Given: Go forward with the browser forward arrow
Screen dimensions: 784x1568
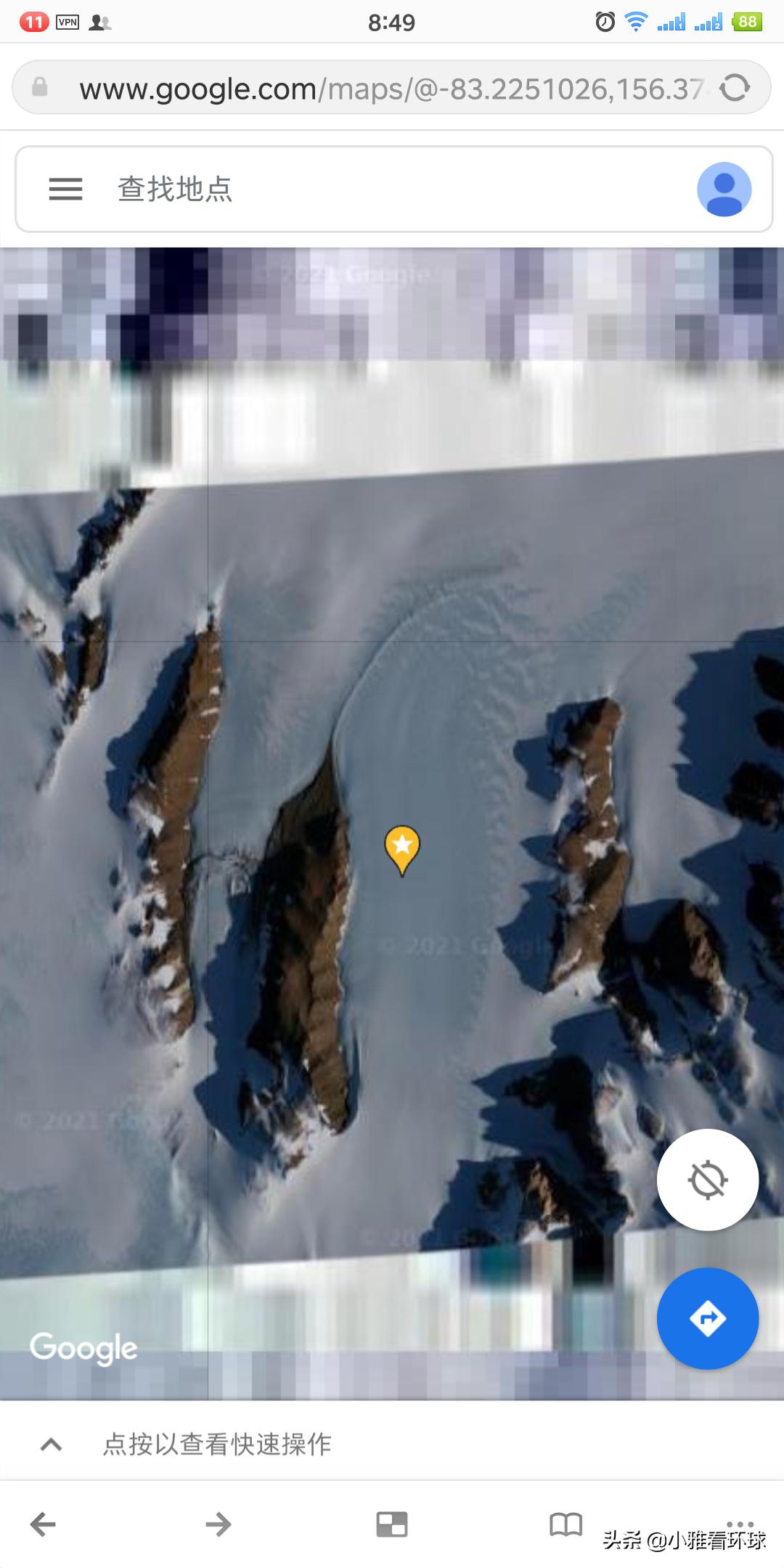Looking at the screenshot, I should 218,1524.
